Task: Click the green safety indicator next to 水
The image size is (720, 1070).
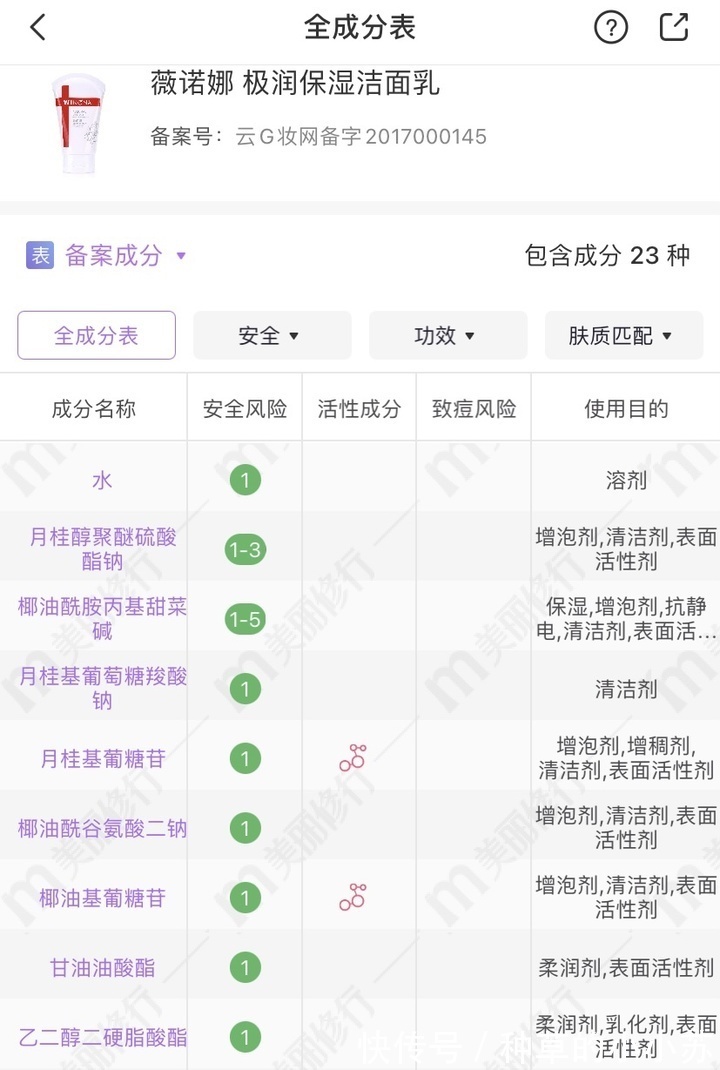Action: (244, 480)
